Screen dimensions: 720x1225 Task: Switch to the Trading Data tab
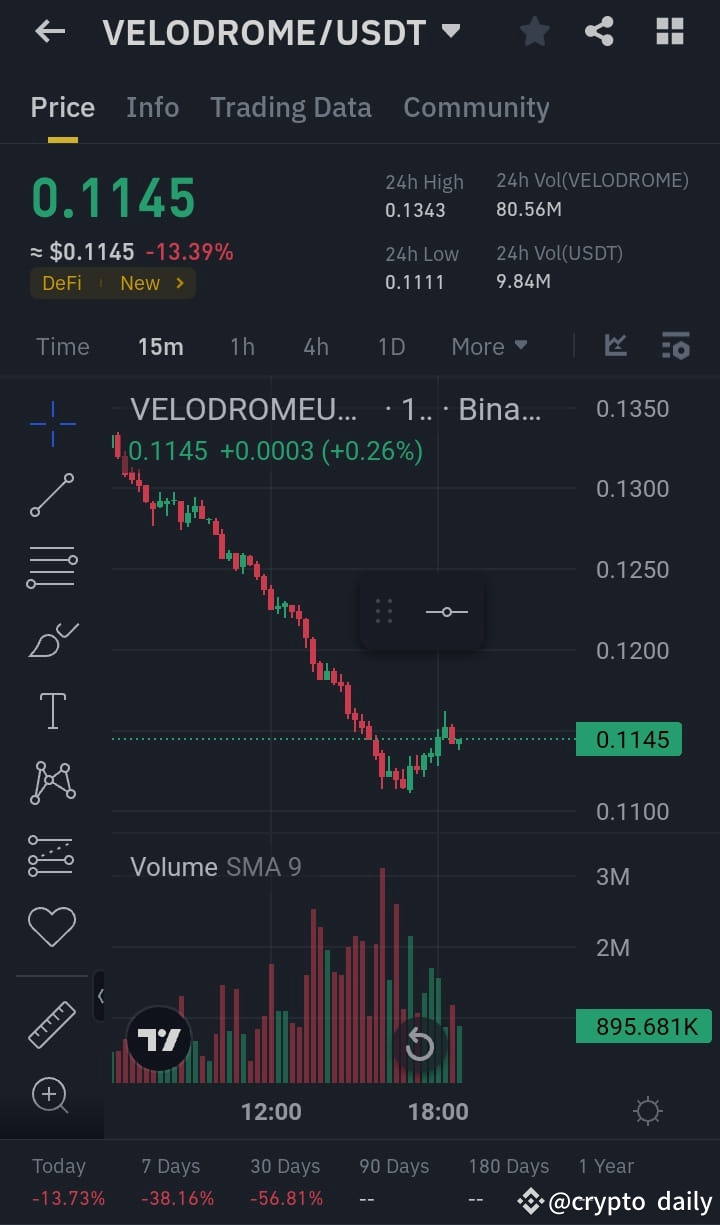291,107
